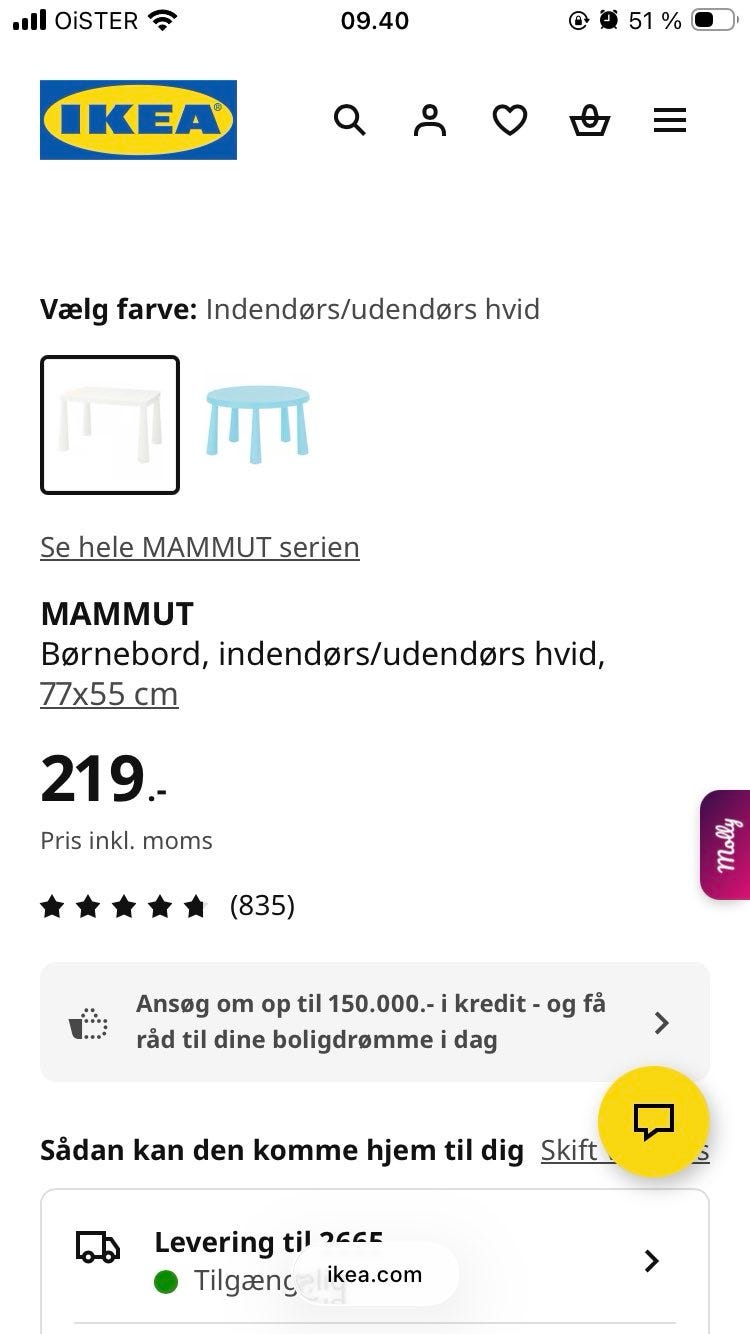Click the IKEA logo to go home

coord(138,119)
